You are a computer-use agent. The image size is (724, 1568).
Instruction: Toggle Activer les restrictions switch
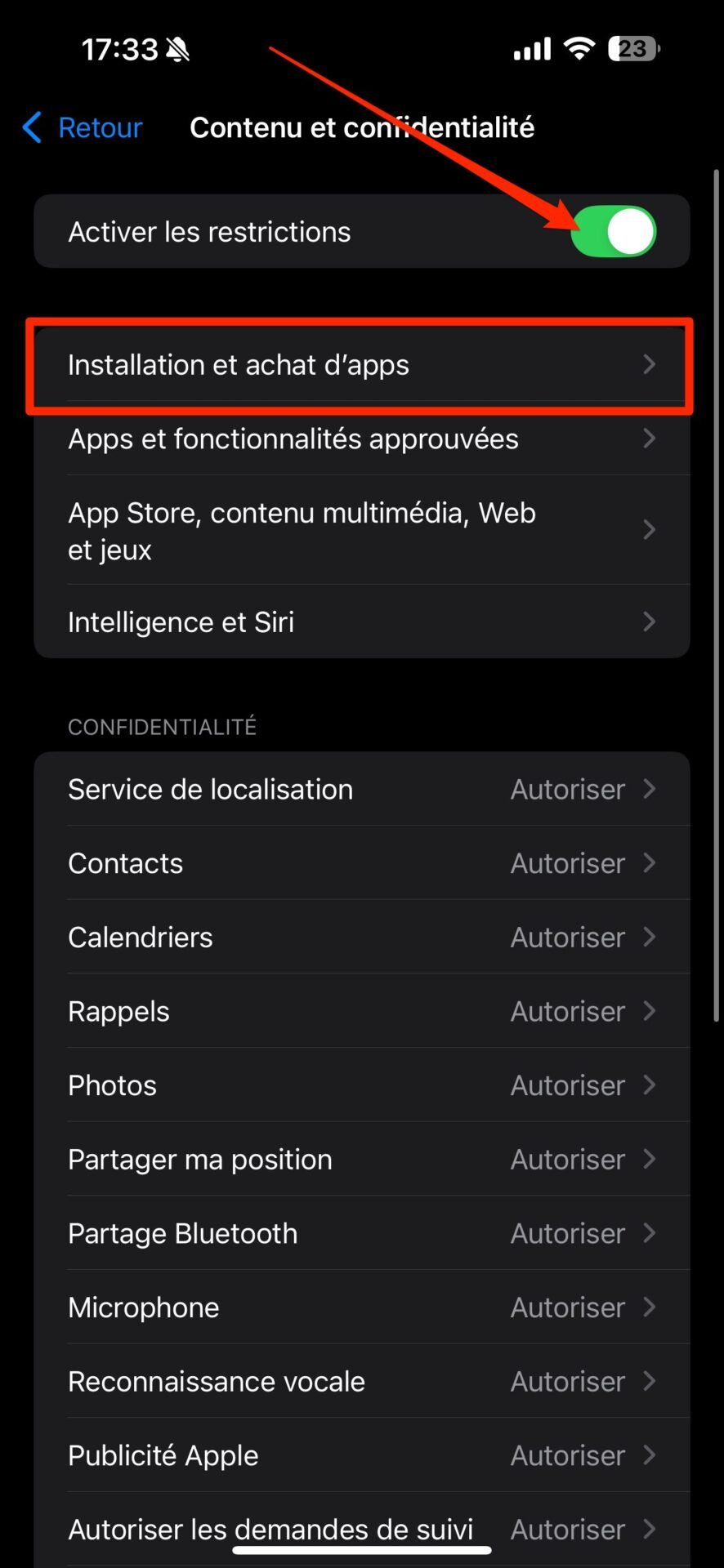pyautogui.click(x=614, y=232)
